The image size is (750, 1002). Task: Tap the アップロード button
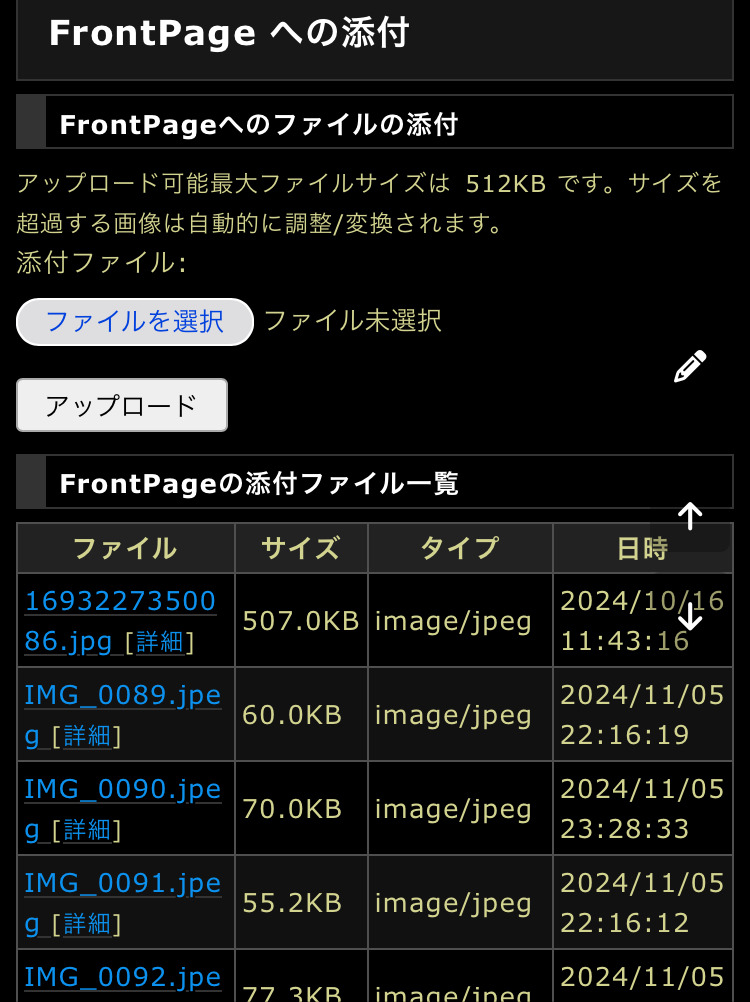pos(122,405)
